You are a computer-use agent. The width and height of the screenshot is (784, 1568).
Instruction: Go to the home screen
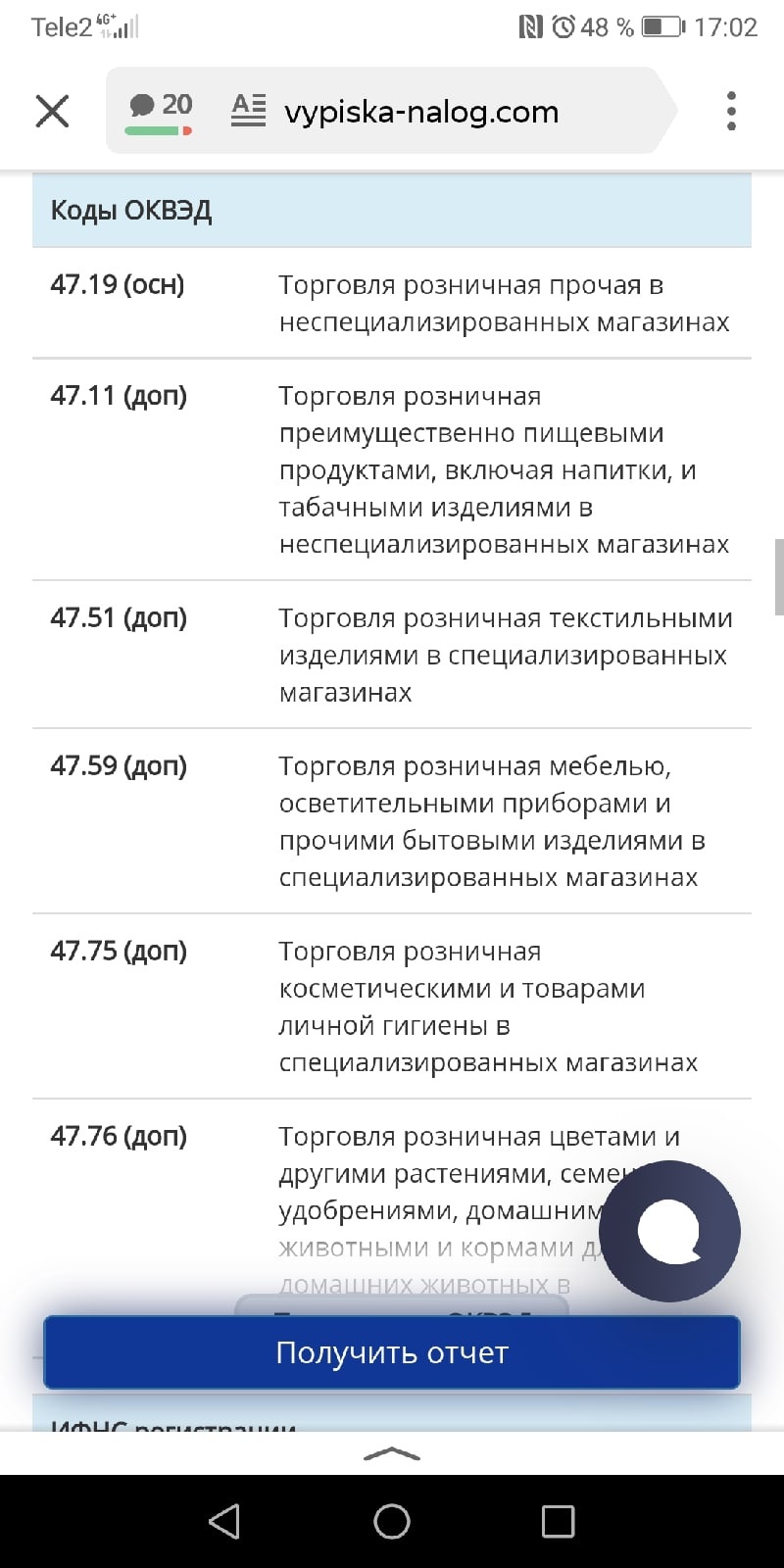tap(392, 1521)
